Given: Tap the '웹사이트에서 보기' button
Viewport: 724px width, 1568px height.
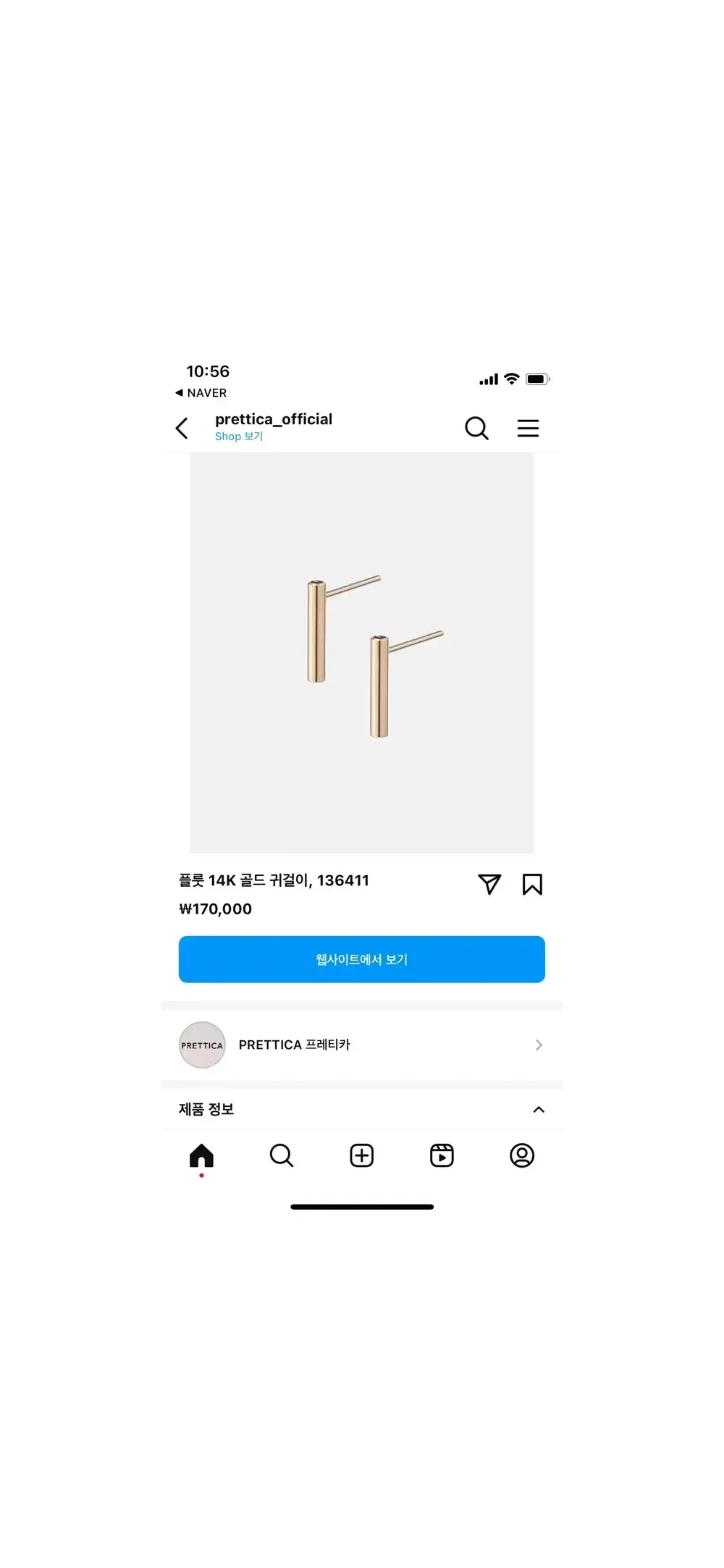Looking at the screenshot, I should click(361, 959).
